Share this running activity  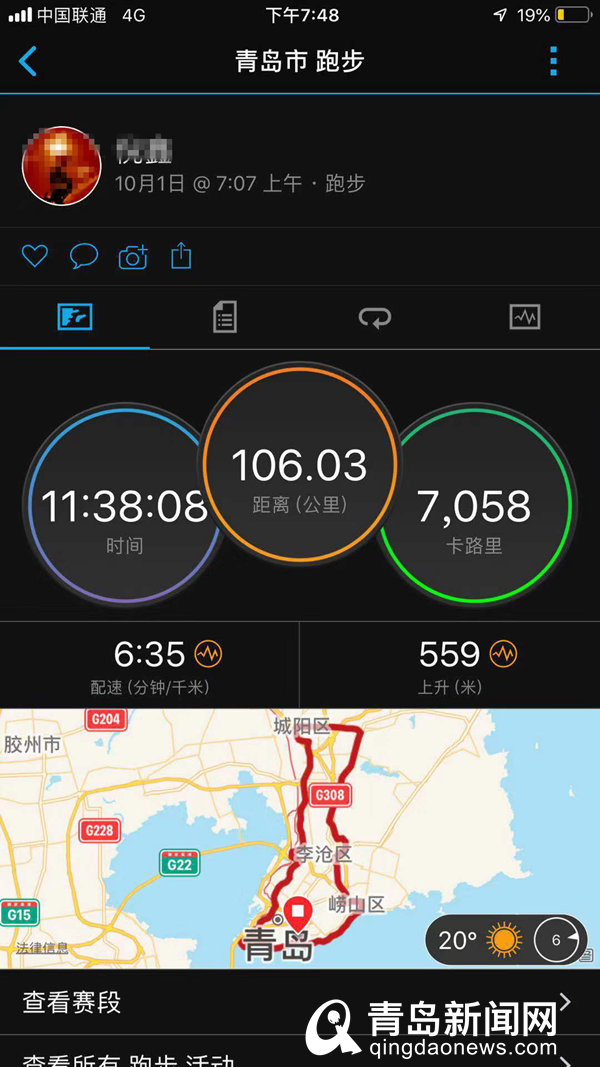pyautogui.click(x=181, y=256)
